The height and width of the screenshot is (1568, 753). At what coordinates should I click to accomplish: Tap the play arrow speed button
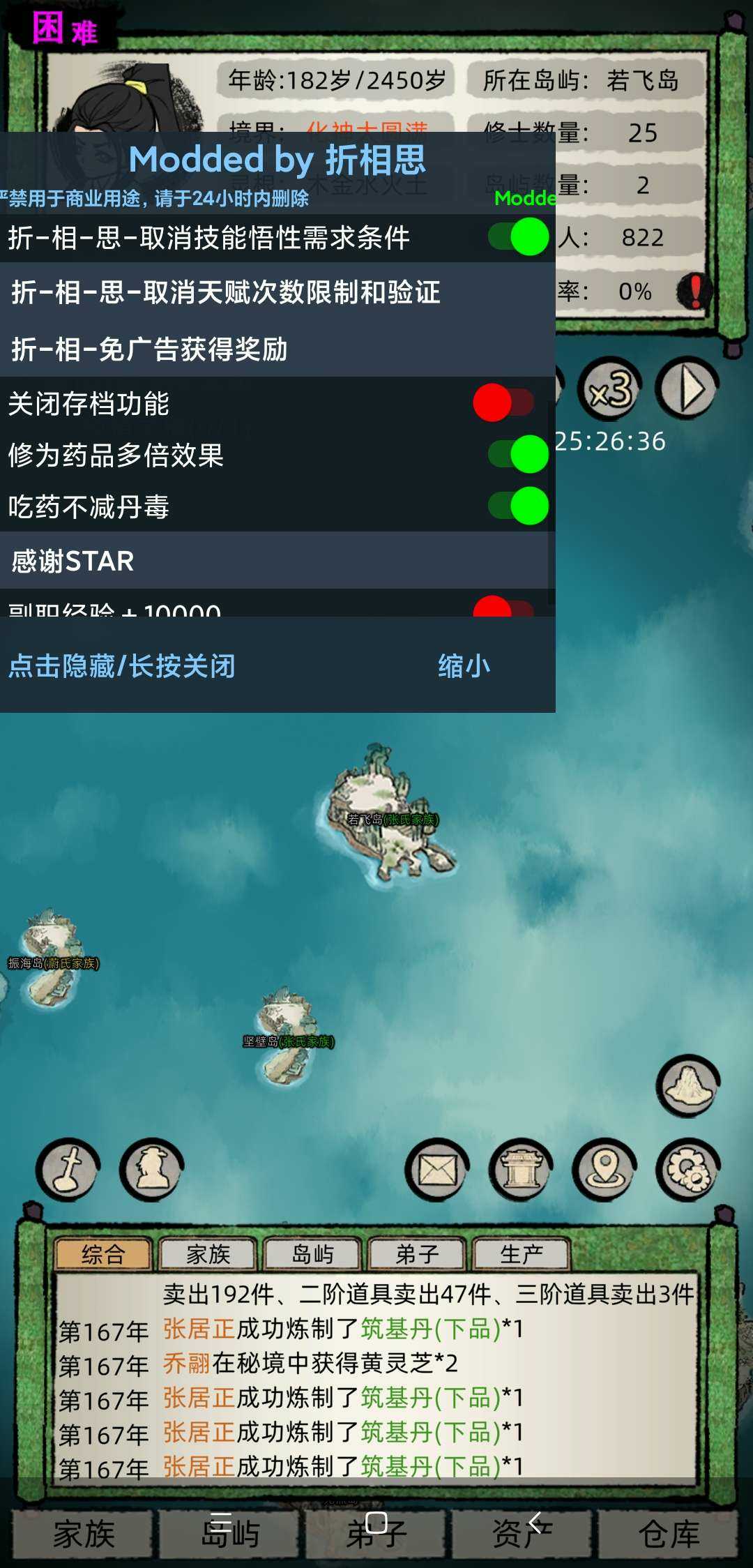click(687, 390)
